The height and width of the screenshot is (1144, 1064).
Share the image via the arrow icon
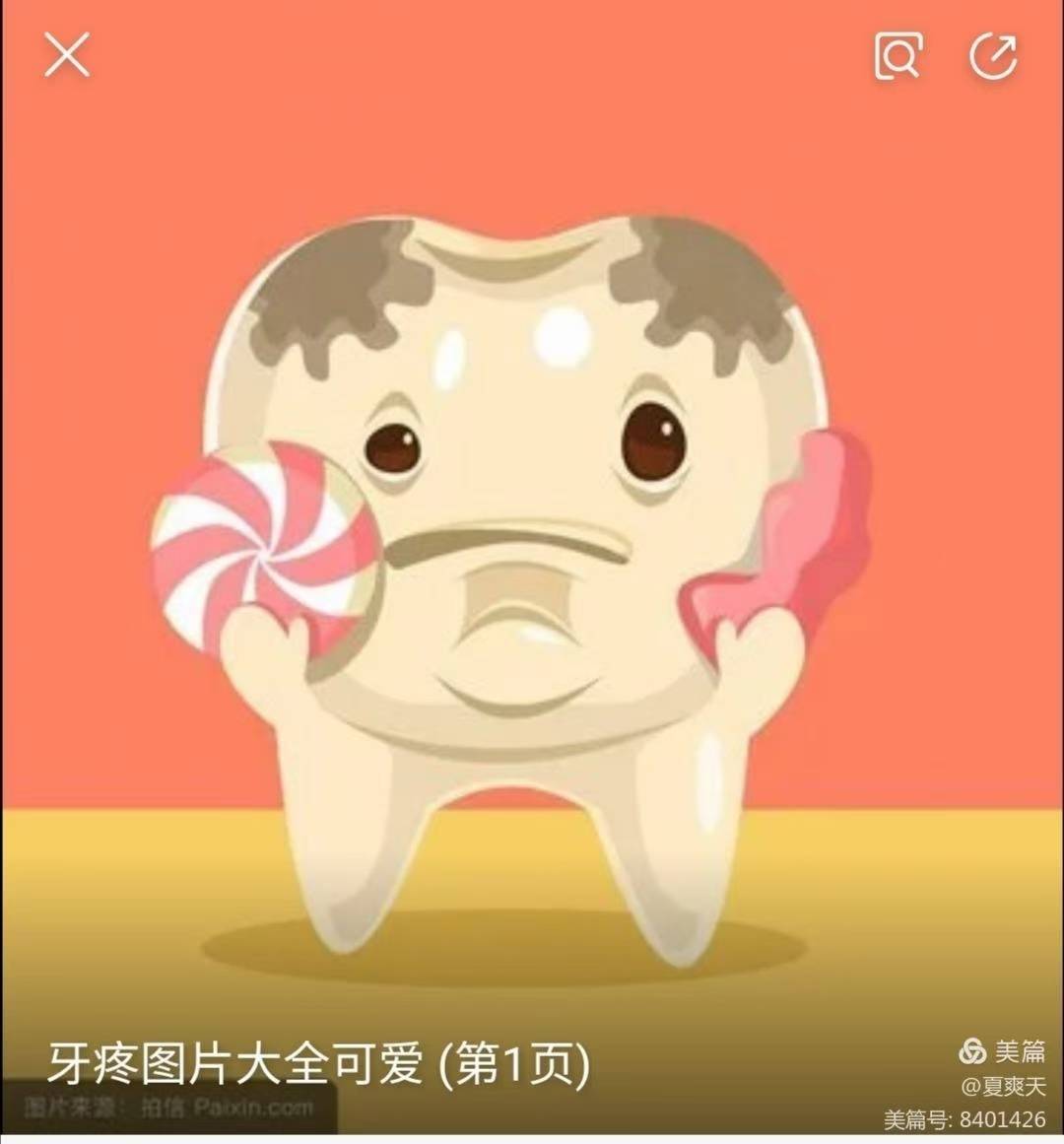pos(992,55)
